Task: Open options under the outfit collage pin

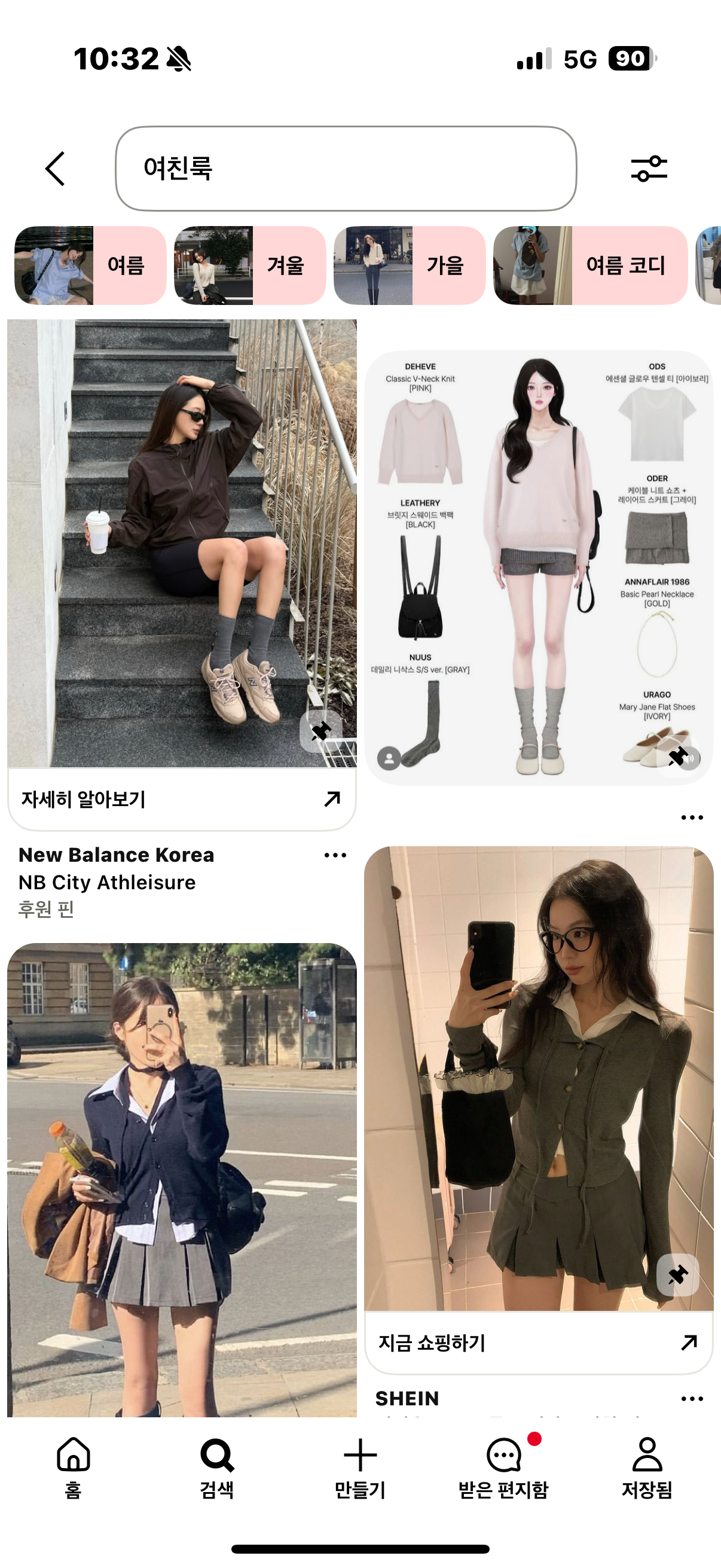Action: click(692, 817)
